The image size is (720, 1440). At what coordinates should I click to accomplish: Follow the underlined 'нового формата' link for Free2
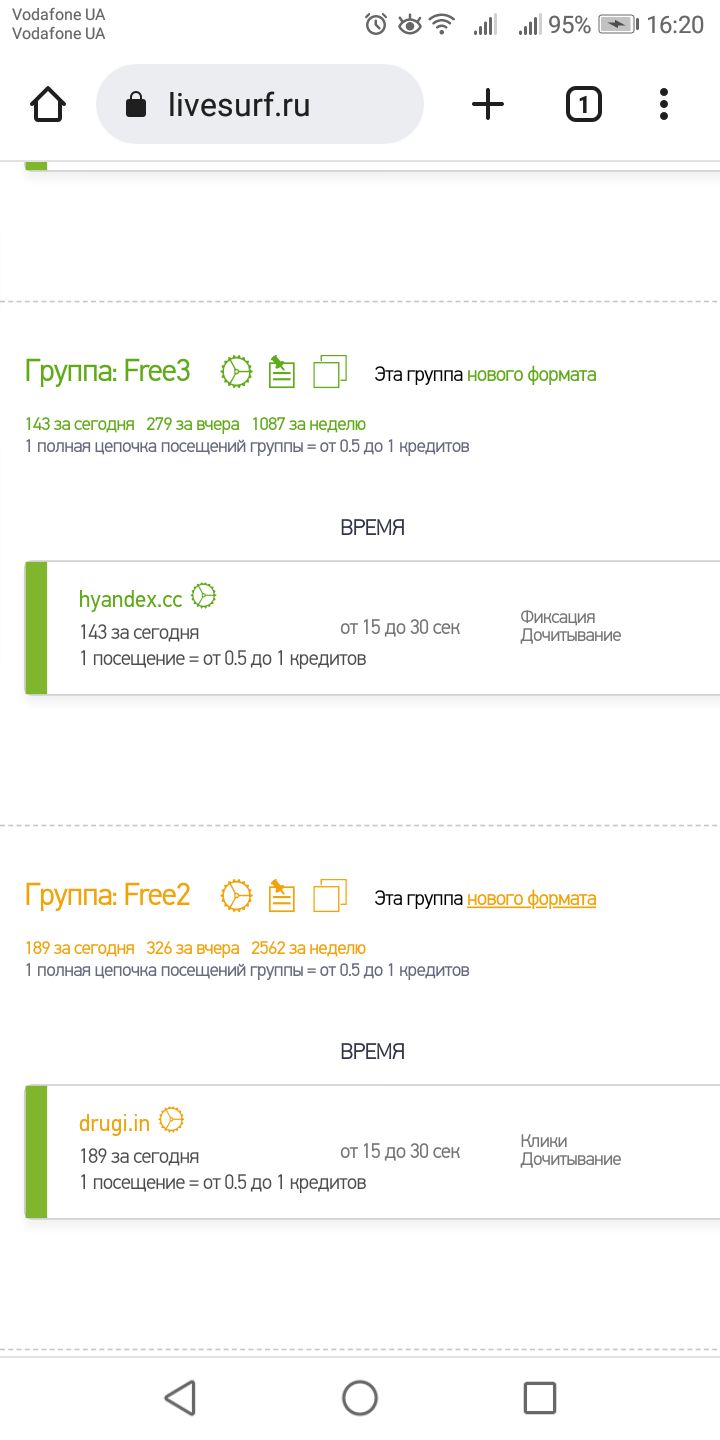(531, 899)
